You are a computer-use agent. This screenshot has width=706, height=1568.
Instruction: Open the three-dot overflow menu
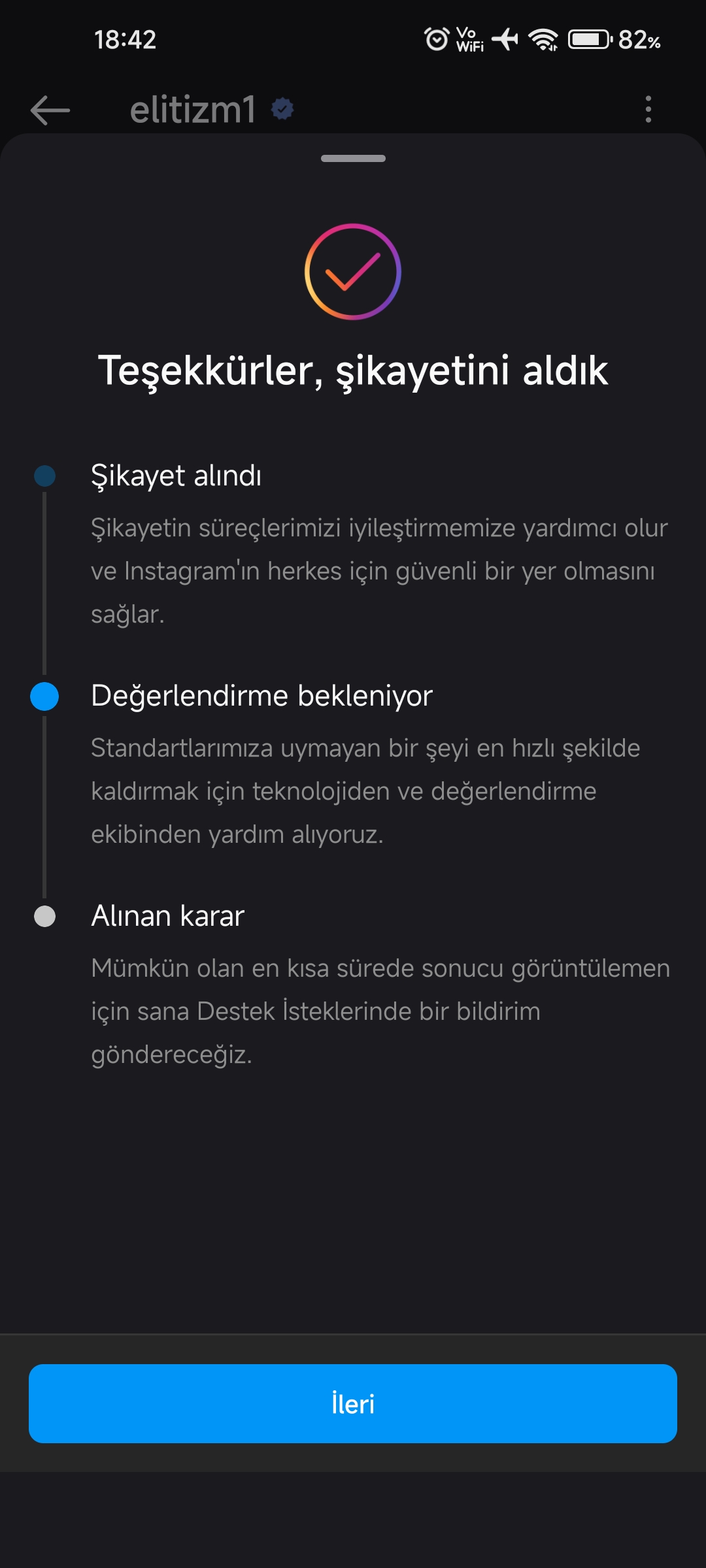tap(648, 109)
